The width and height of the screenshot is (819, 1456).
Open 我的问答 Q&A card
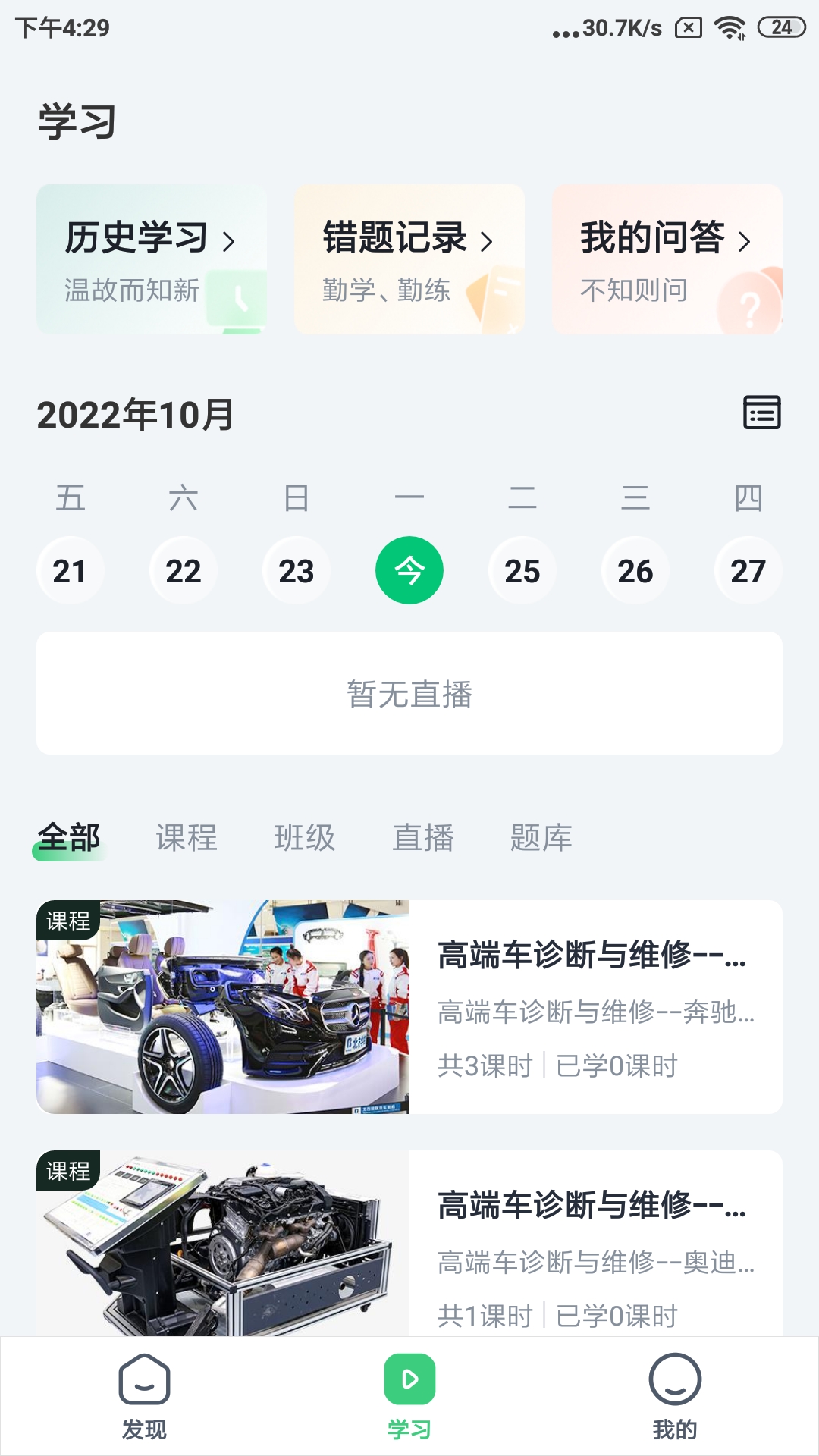click(x=667, y=259)
